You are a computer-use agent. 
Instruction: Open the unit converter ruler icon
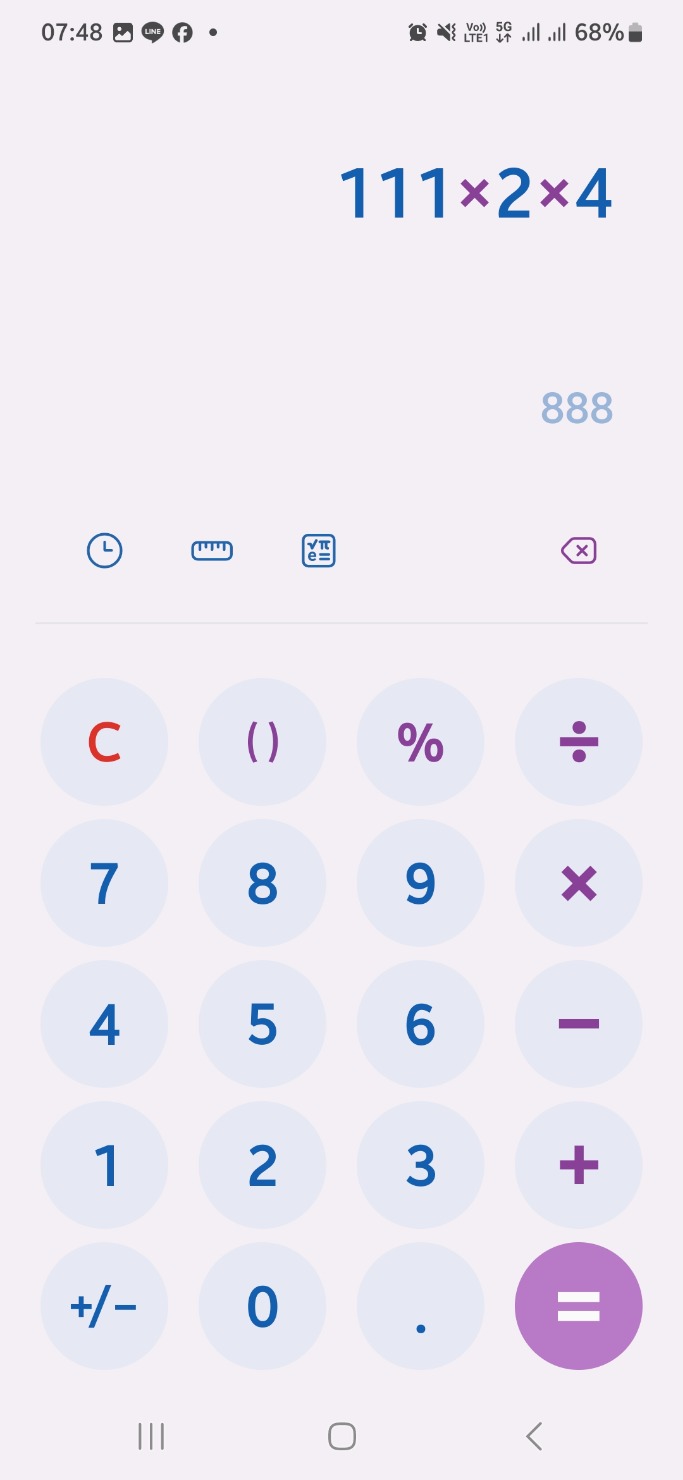(212, 551)
